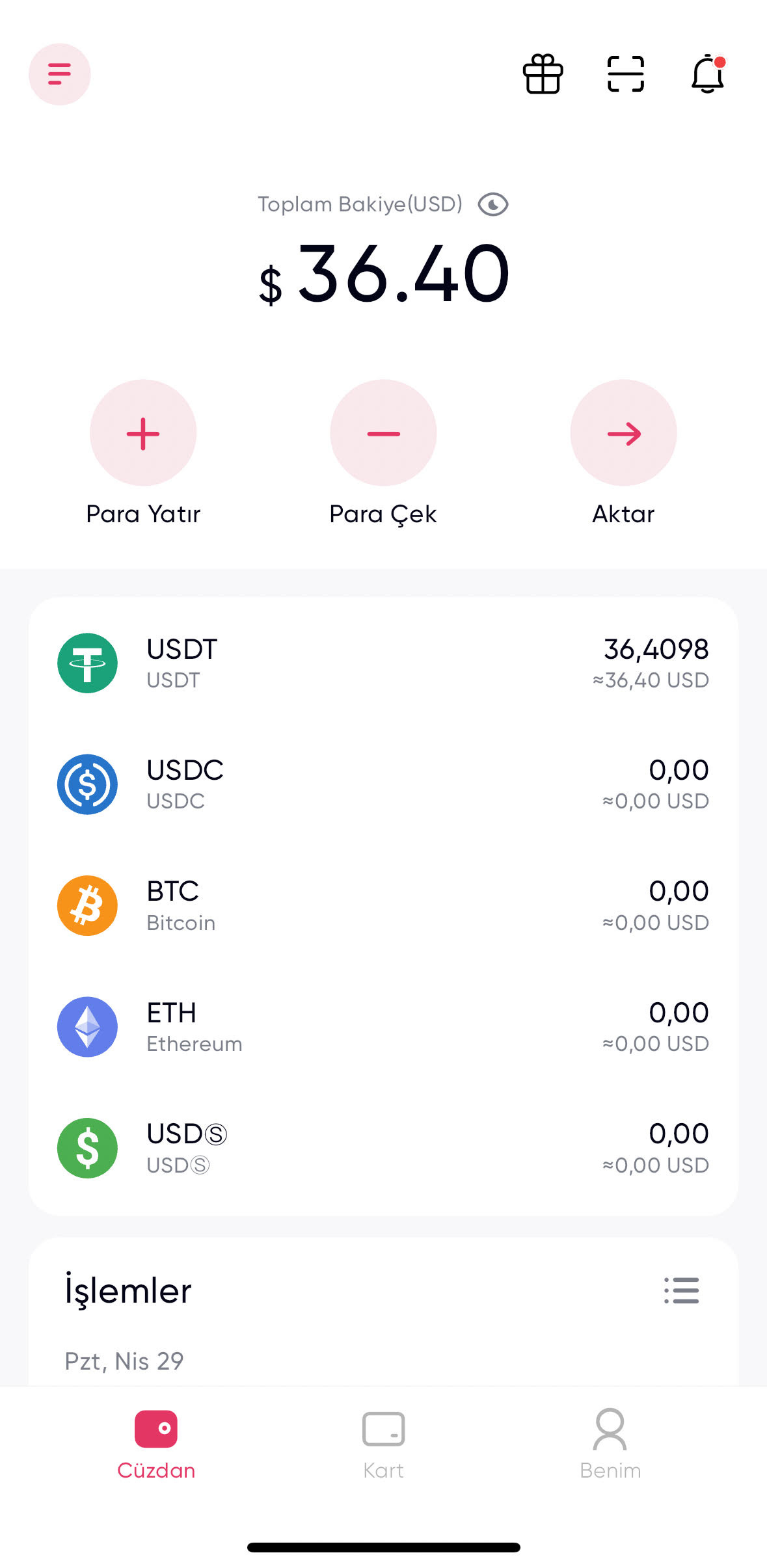Open the BTC Bitcoin row
The width and height of the screenshot is (767, 1568).
click(383, 905)
